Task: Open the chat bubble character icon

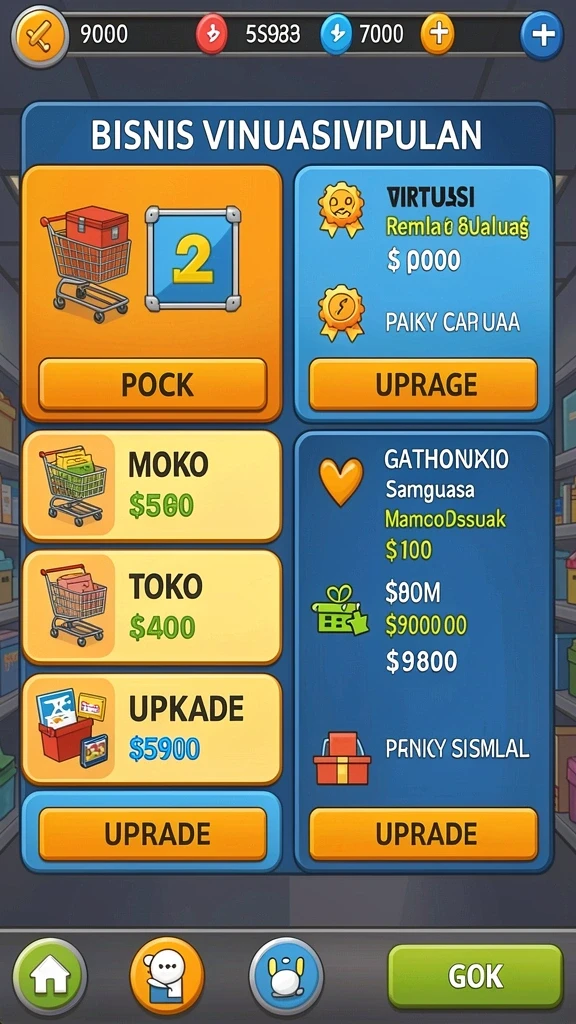Action: pyautogui.click(x=167, y=976)
